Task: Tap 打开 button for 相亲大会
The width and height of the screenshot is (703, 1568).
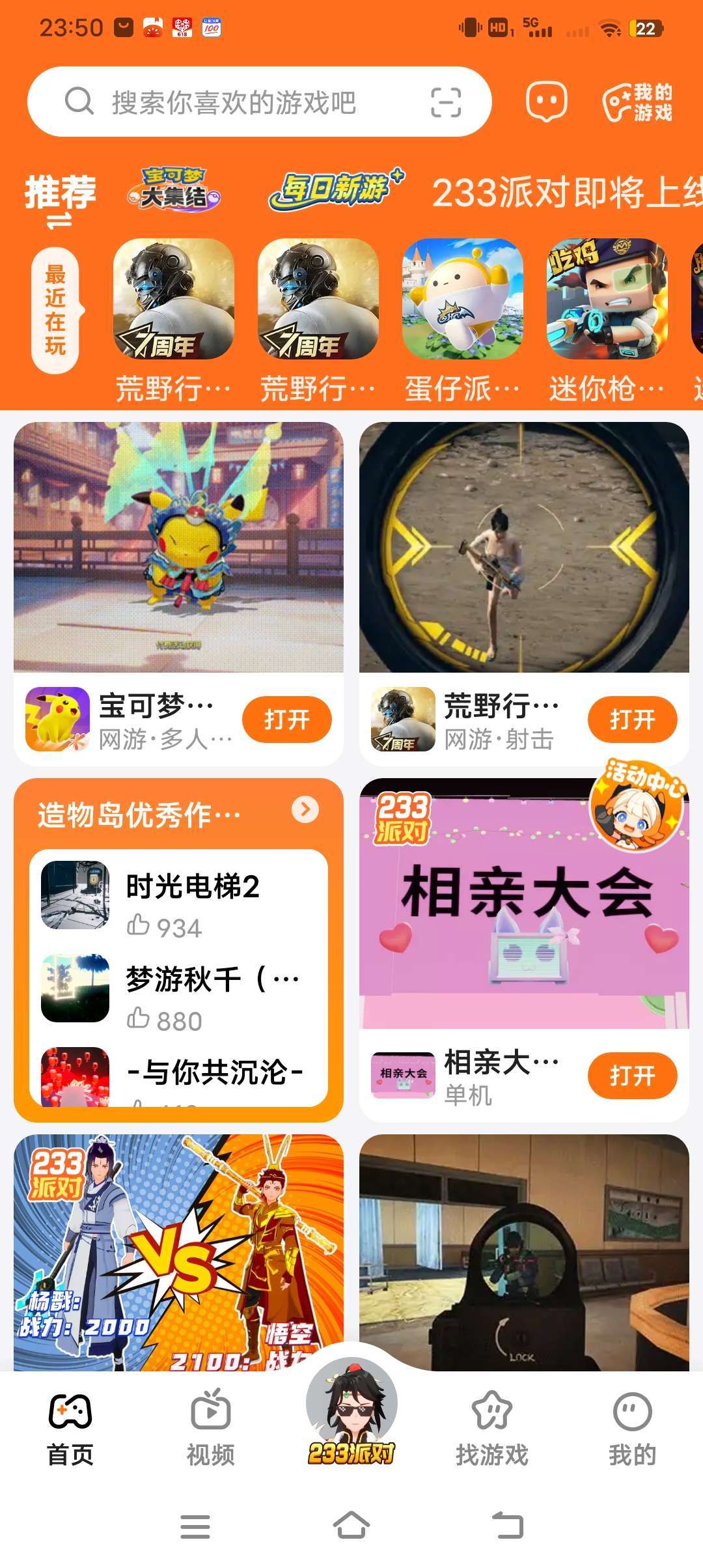Action: (x=632, y=1076)
